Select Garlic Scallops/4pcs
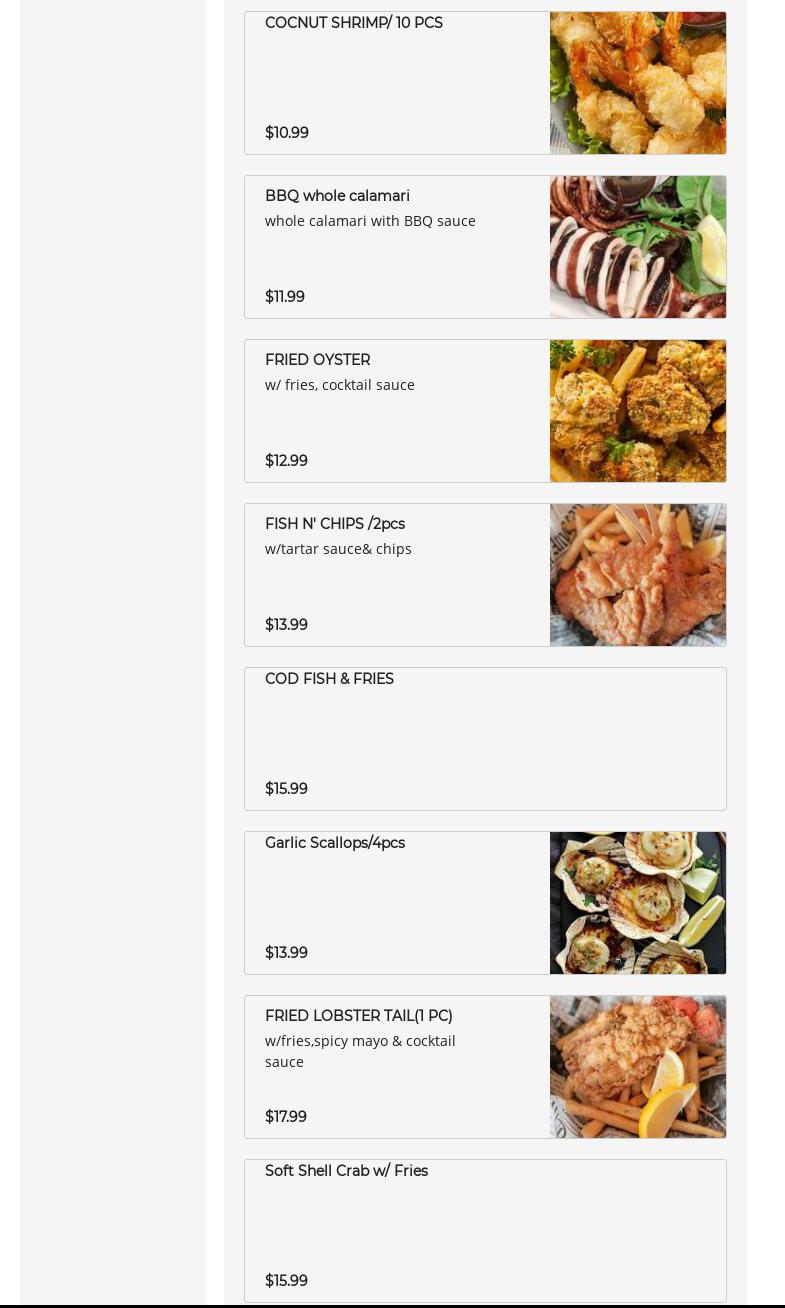This screenshot has height=1308, width=785. [x=485, y=903]
